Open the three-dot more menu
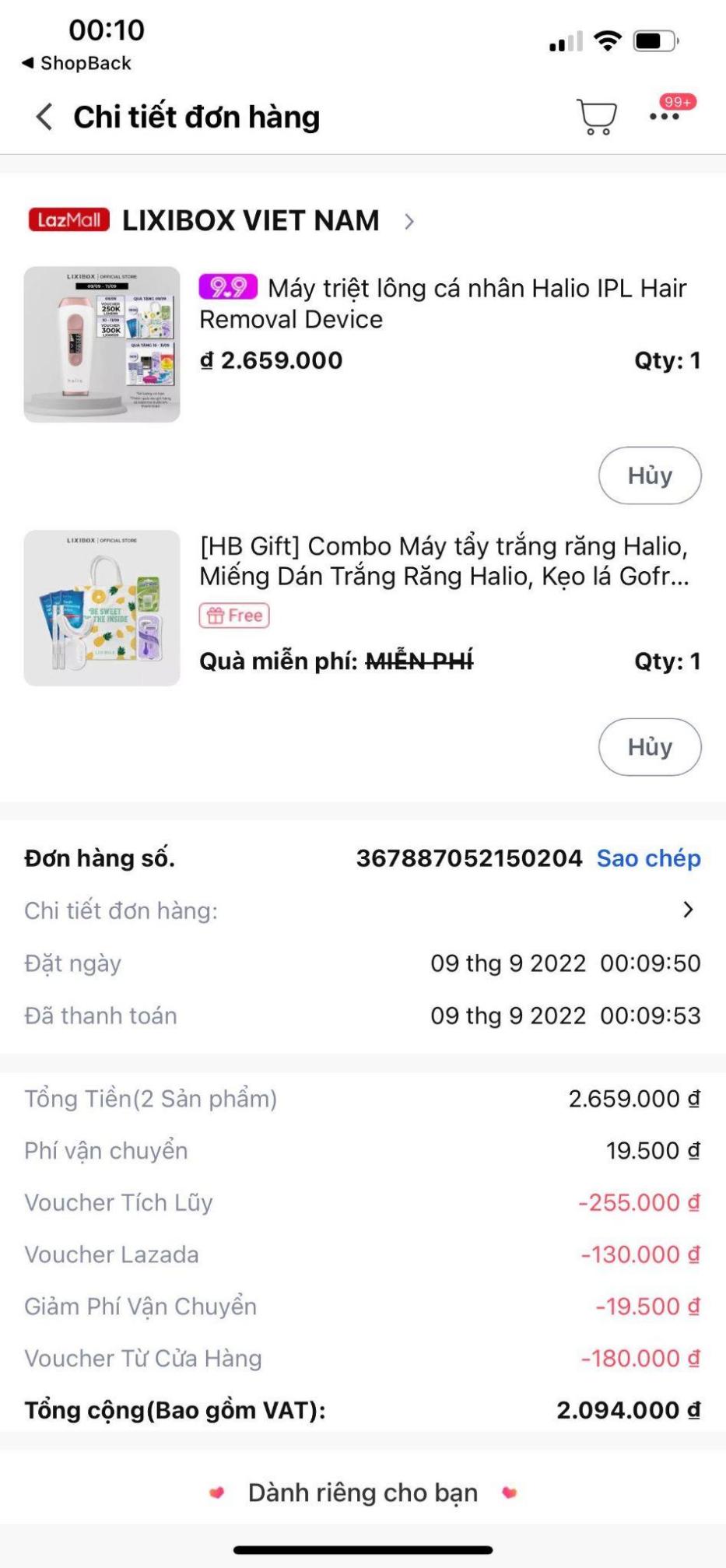Image resolution: width=726 pixels, height=1568 pixels. (665, 117)
